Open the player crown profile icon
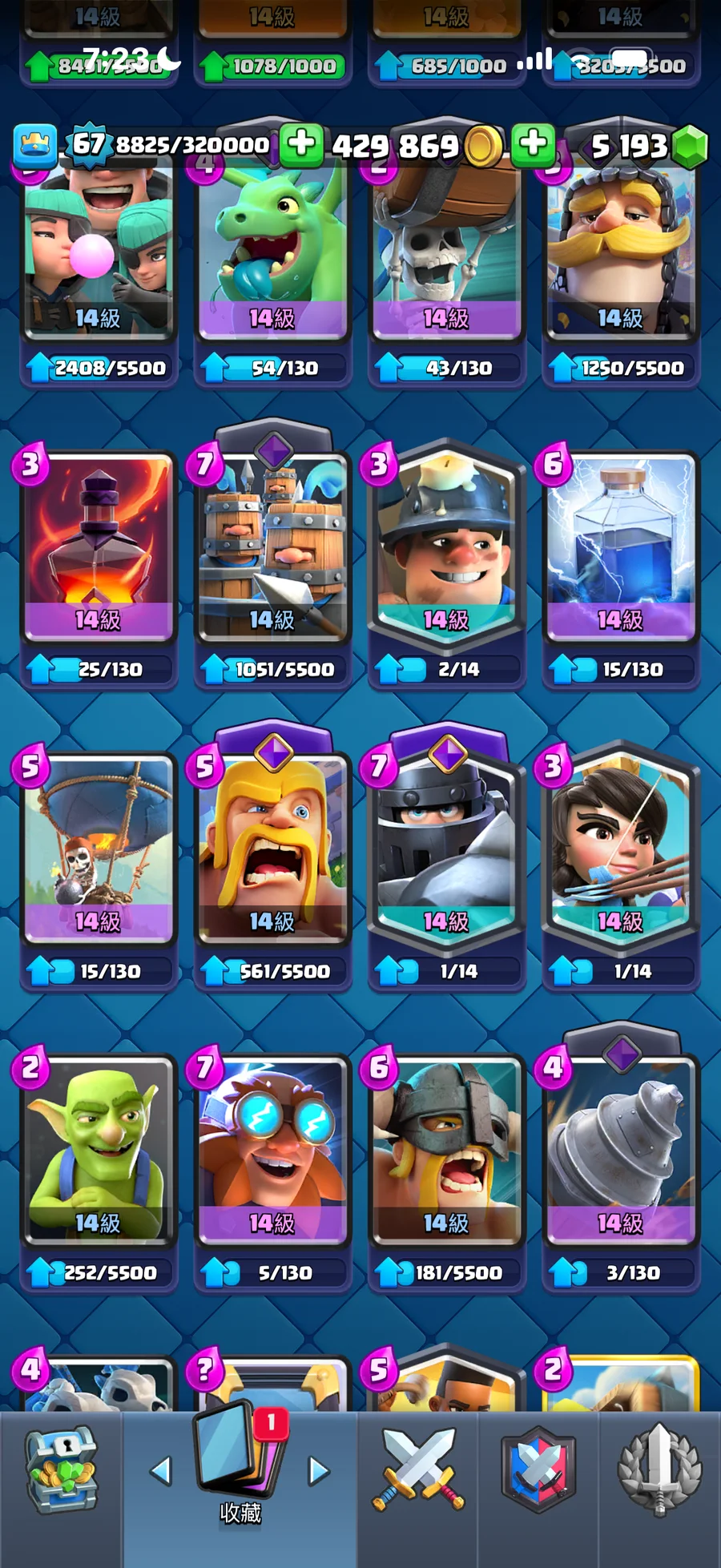 34,146
